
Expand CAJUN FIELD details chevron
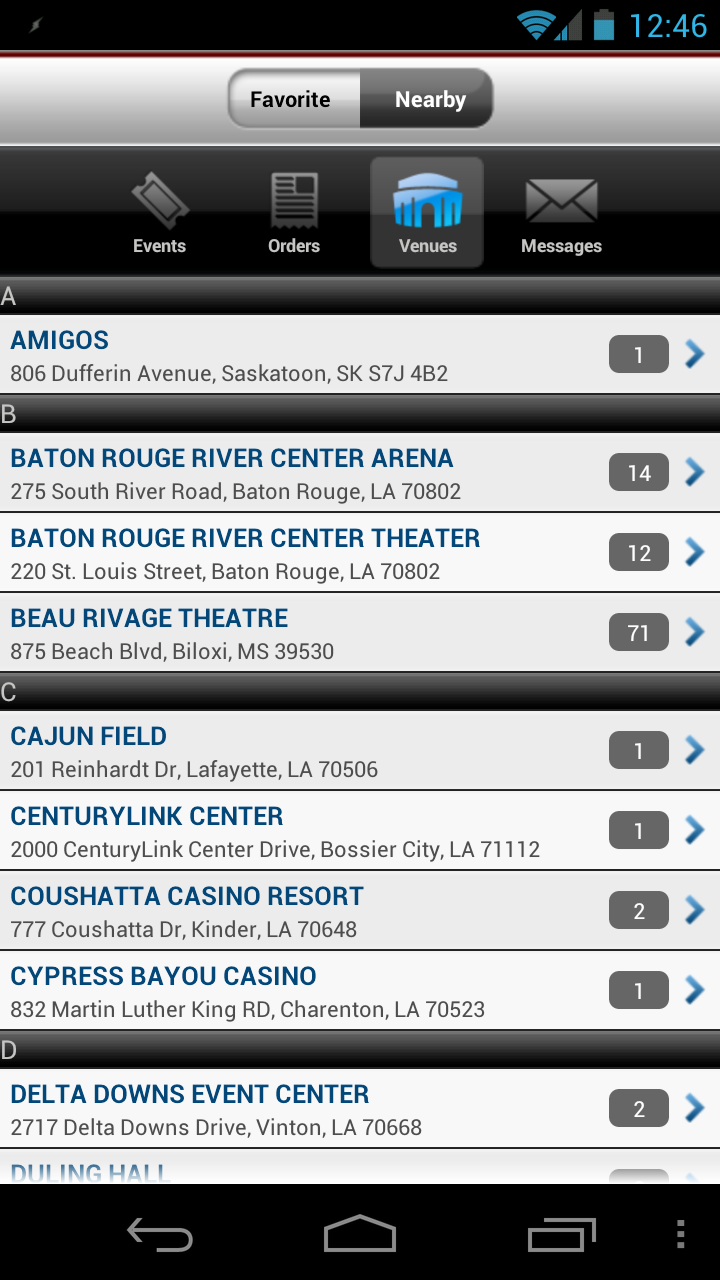coord(694,750)
